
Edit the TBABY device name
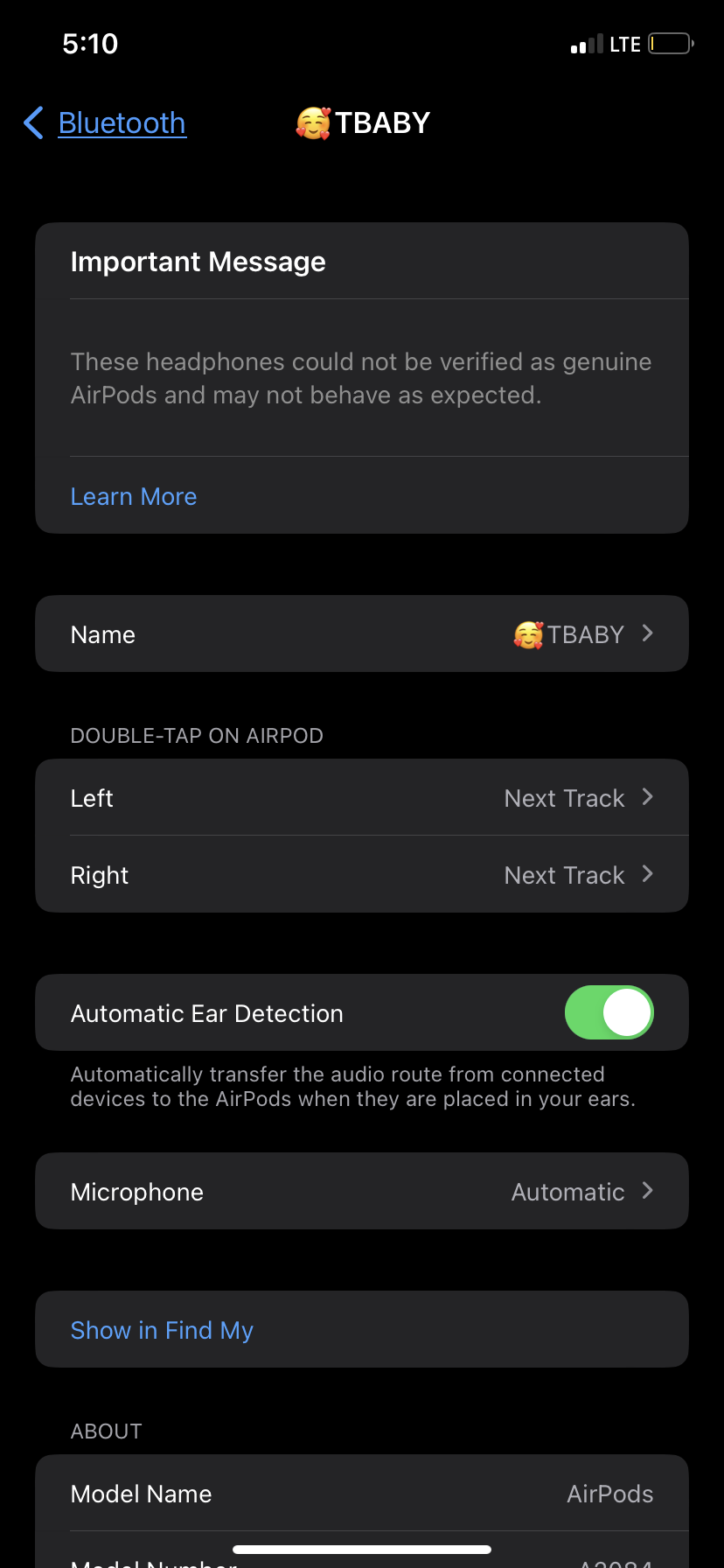coord(362,634)
